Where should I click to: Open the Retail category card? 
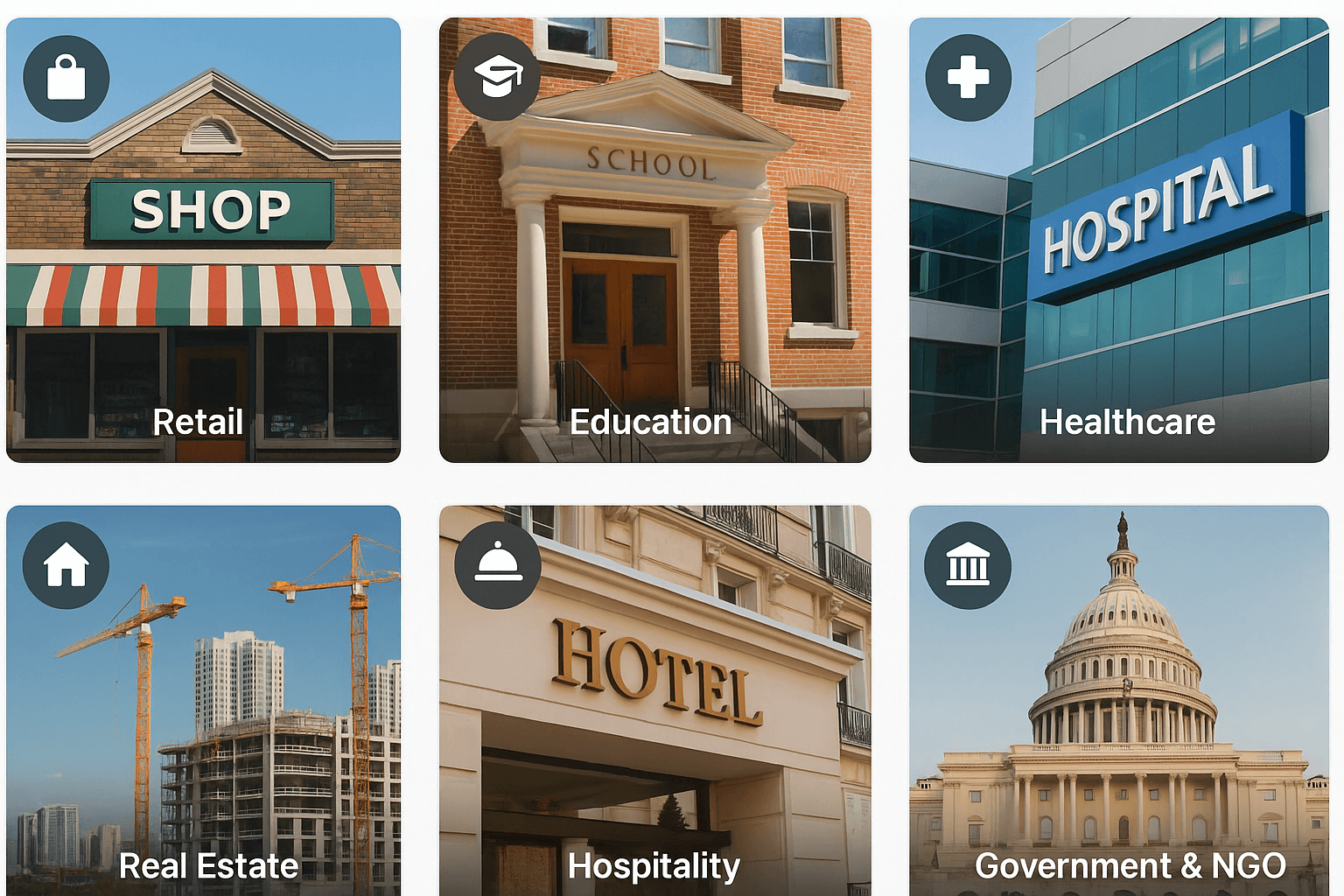tap(203, 240)
